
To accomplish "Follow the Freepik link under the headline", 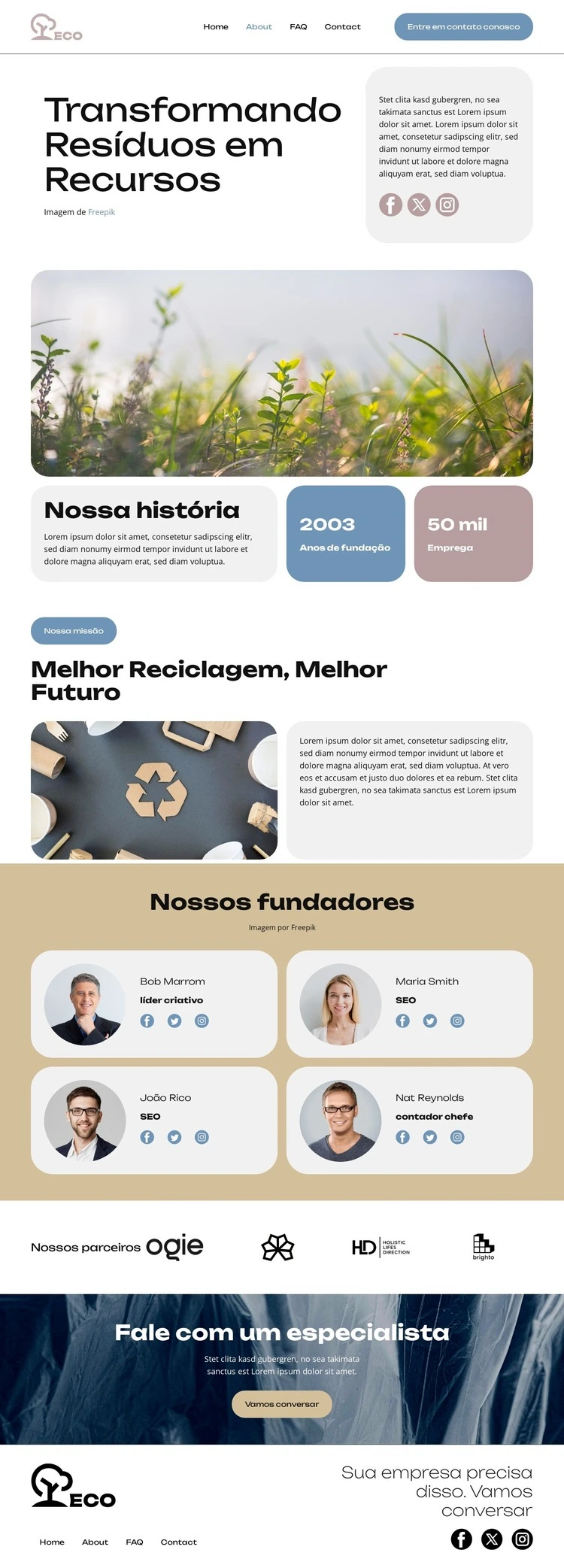I will pos(102,212).
